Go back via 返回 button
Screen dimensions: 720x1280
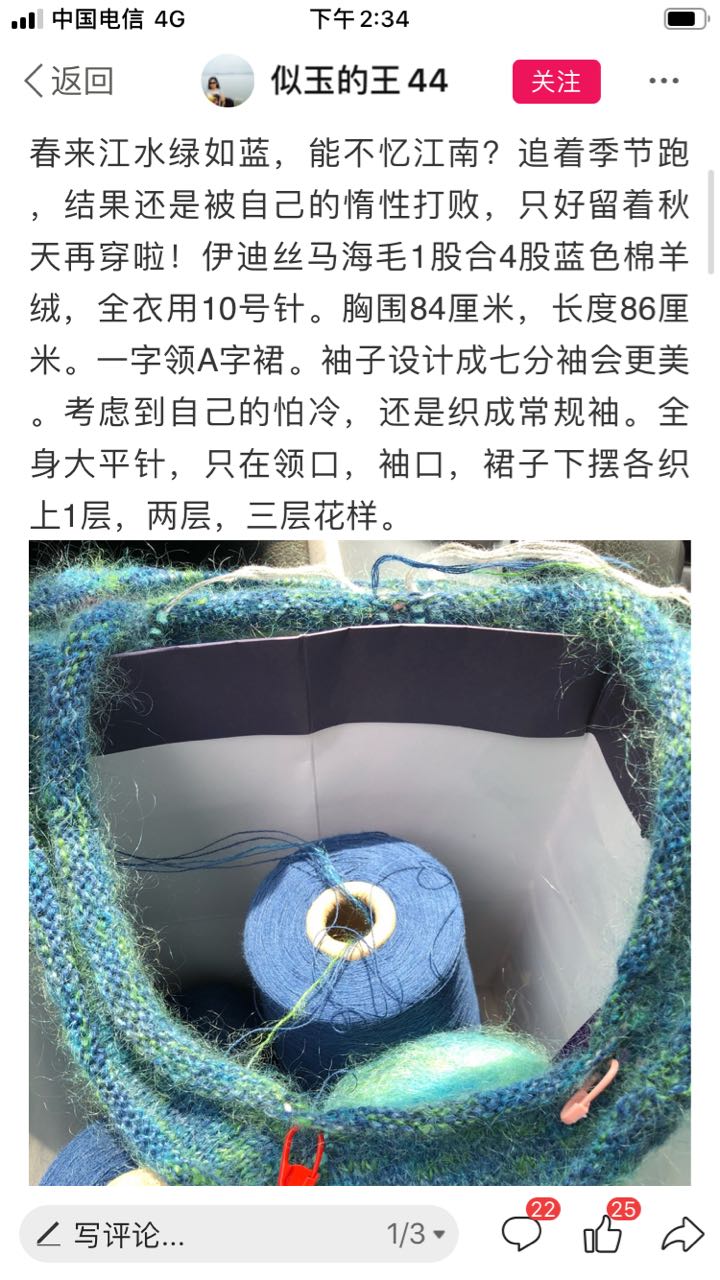pos(68,81)
